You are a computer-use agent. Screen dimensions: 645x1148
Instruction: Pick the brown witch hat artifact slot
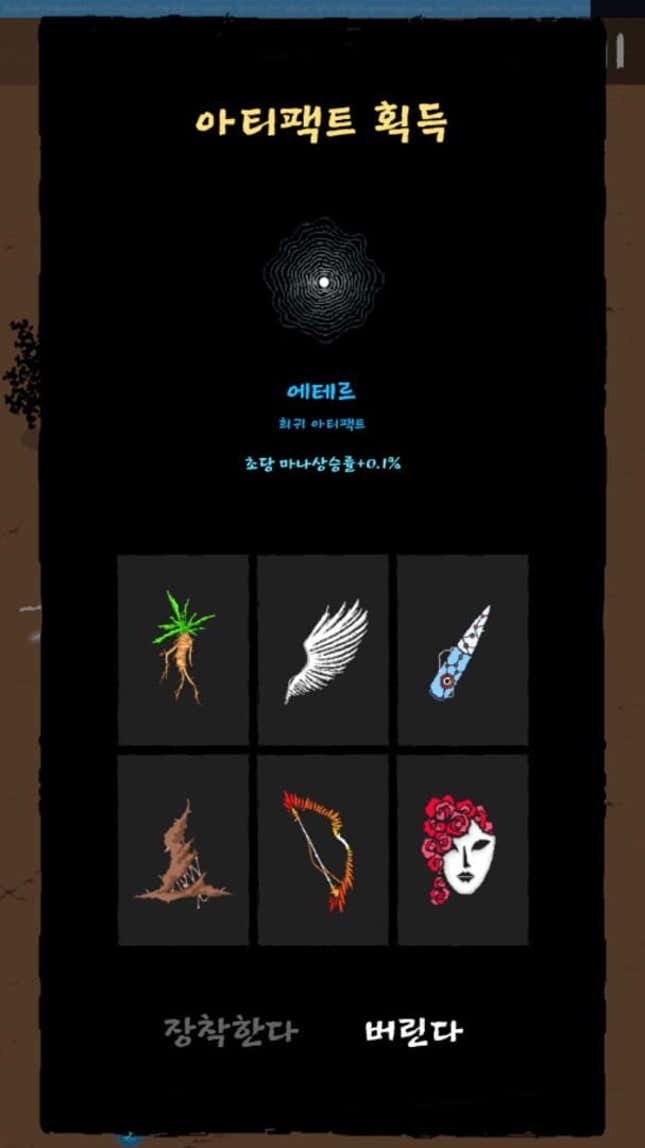point(183,850)
